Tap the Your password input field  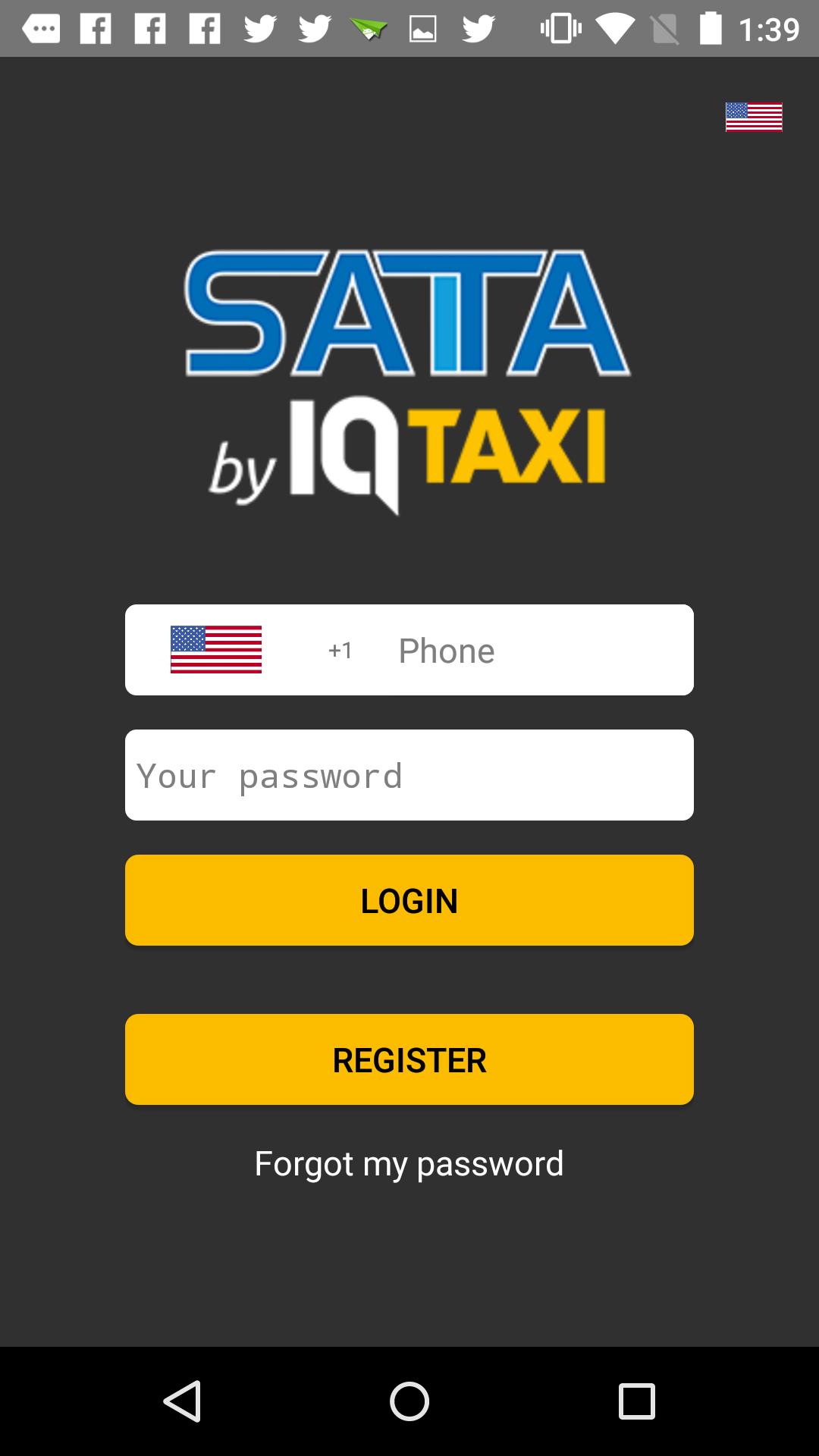point(409,774)
